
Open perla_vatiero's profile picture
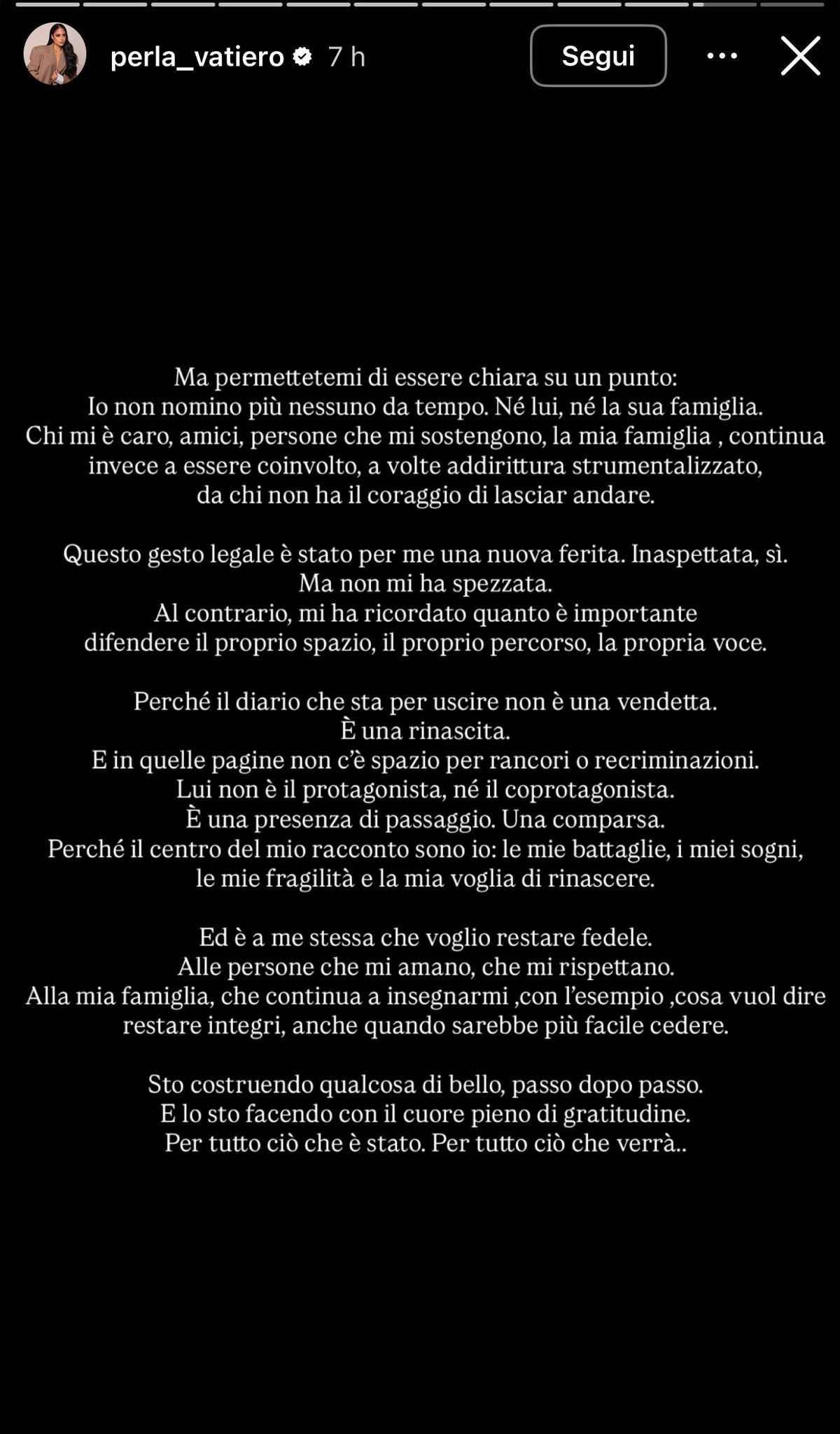tap(55, 55)
